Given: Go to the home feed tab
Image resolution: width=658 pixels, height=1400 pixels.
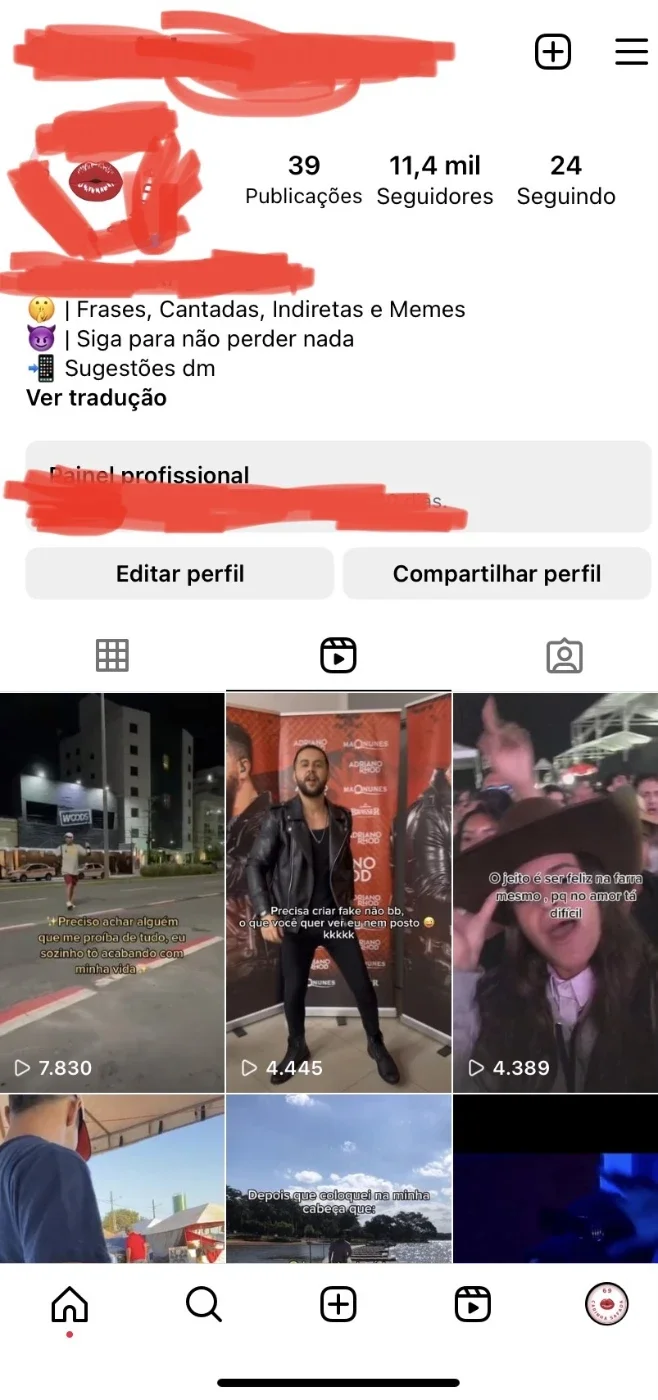Looking at the screenshot, I should coord(70,1304).
